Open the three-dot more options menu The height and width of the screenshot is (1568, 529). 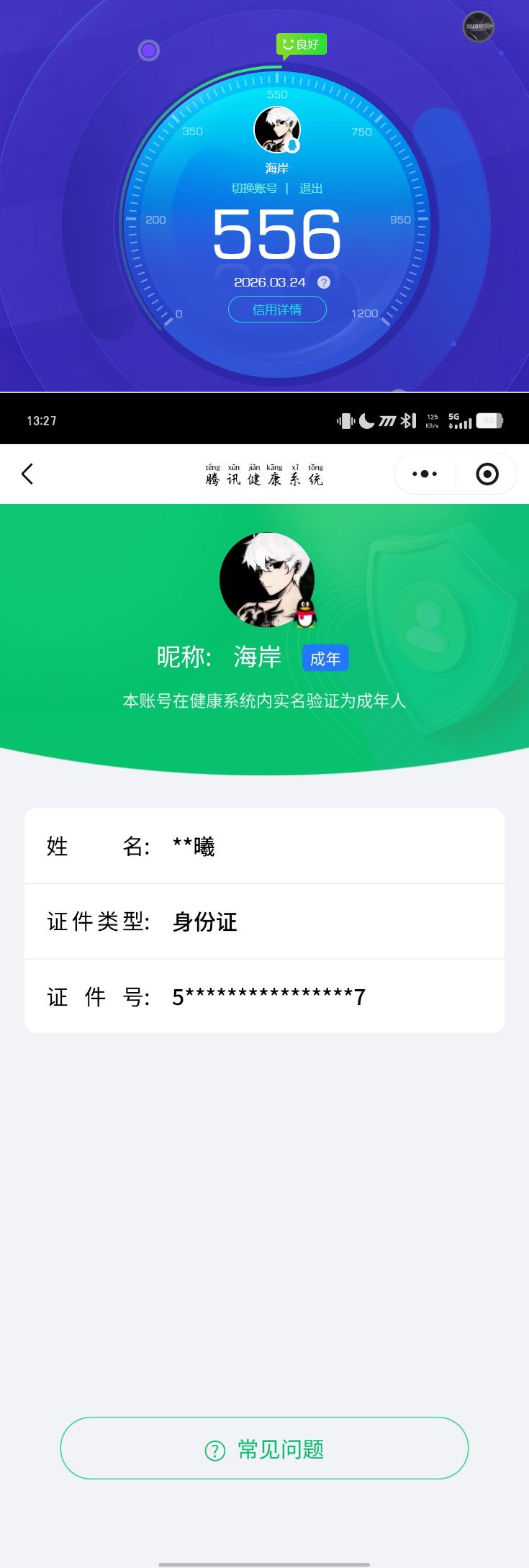coord(425,474)
